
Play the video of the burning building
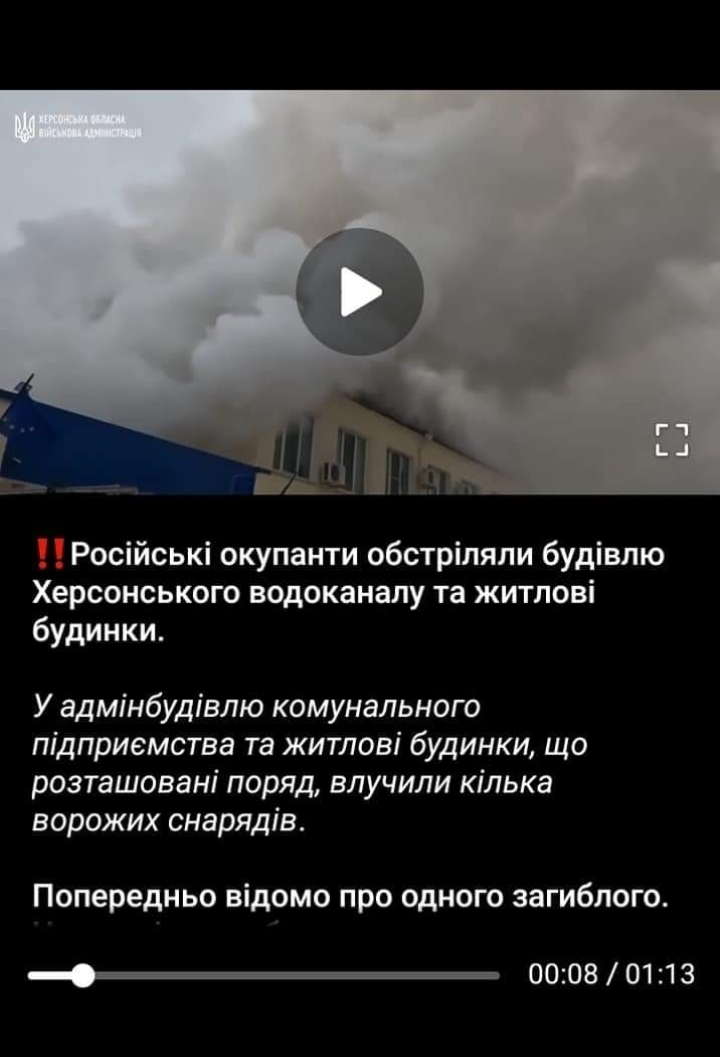coord(359,292)
